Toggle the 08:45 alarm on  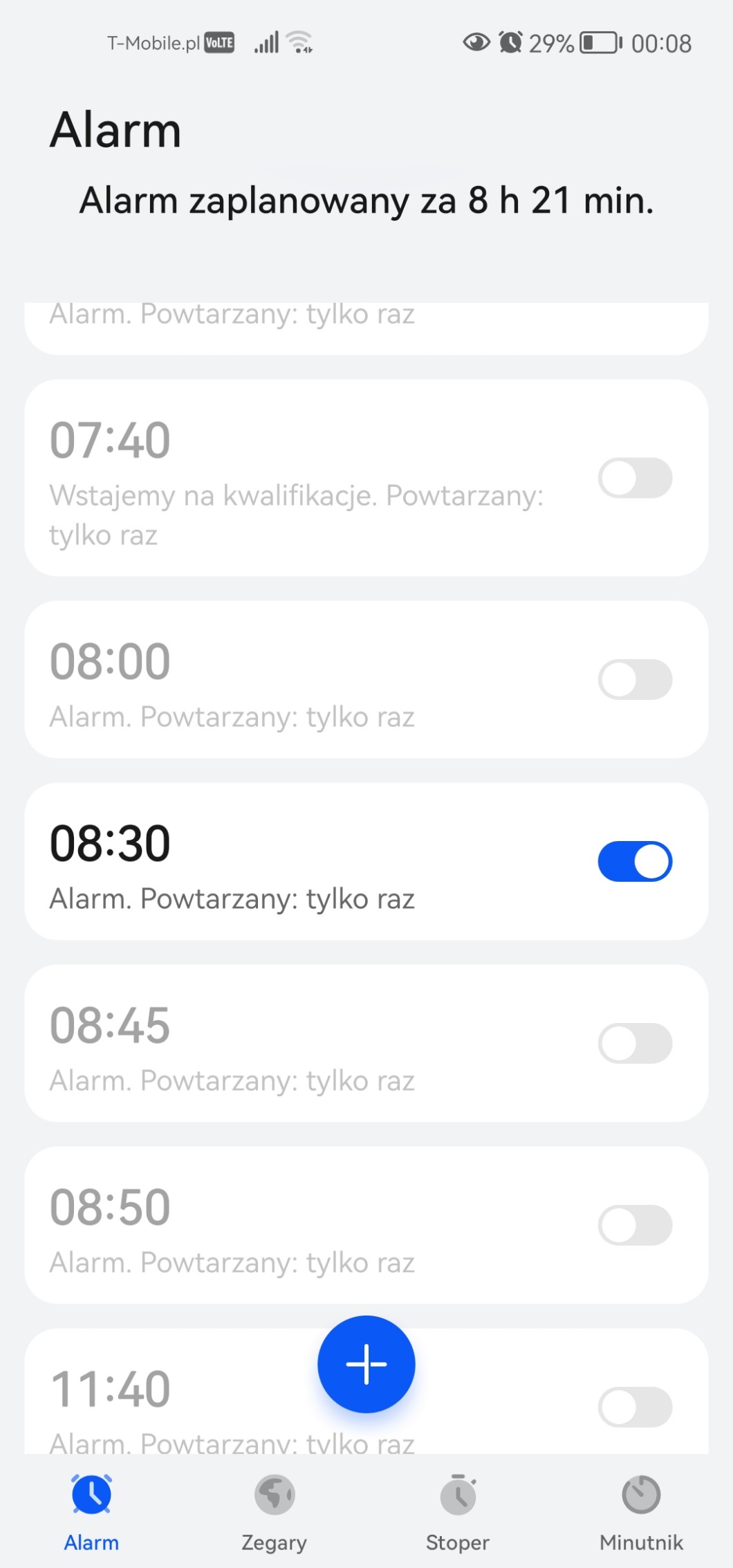635,1043
